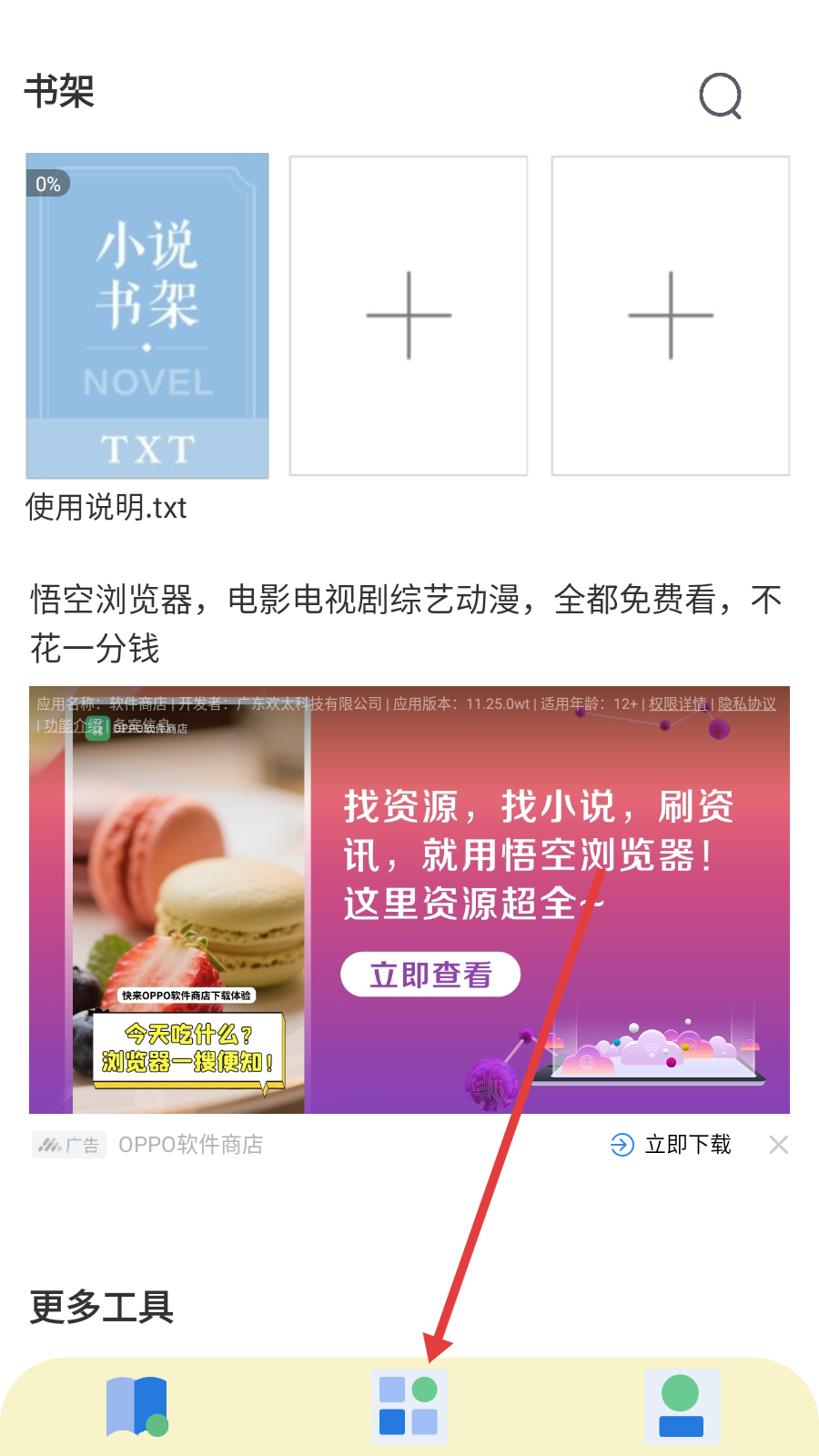Image resolution: width=819 pixels, height=1456 pixels.
Task: Open the bookshelf search icon
Action: (x=720, y=96)
